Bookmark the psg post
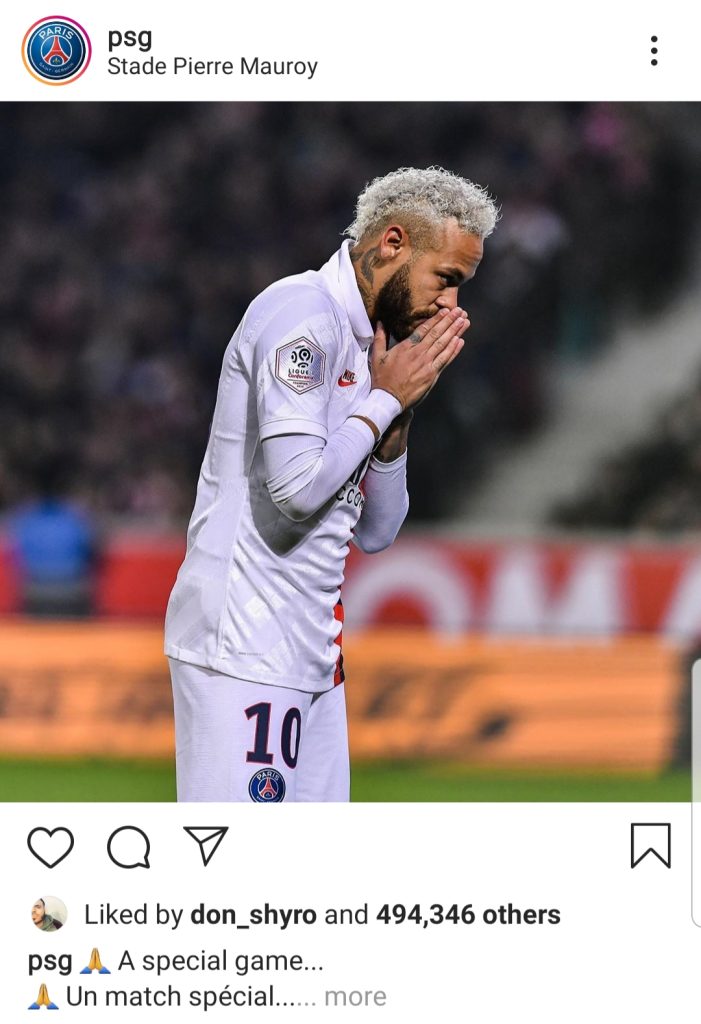The height and width of the screenshot is (1024, 701). [650, 846]
